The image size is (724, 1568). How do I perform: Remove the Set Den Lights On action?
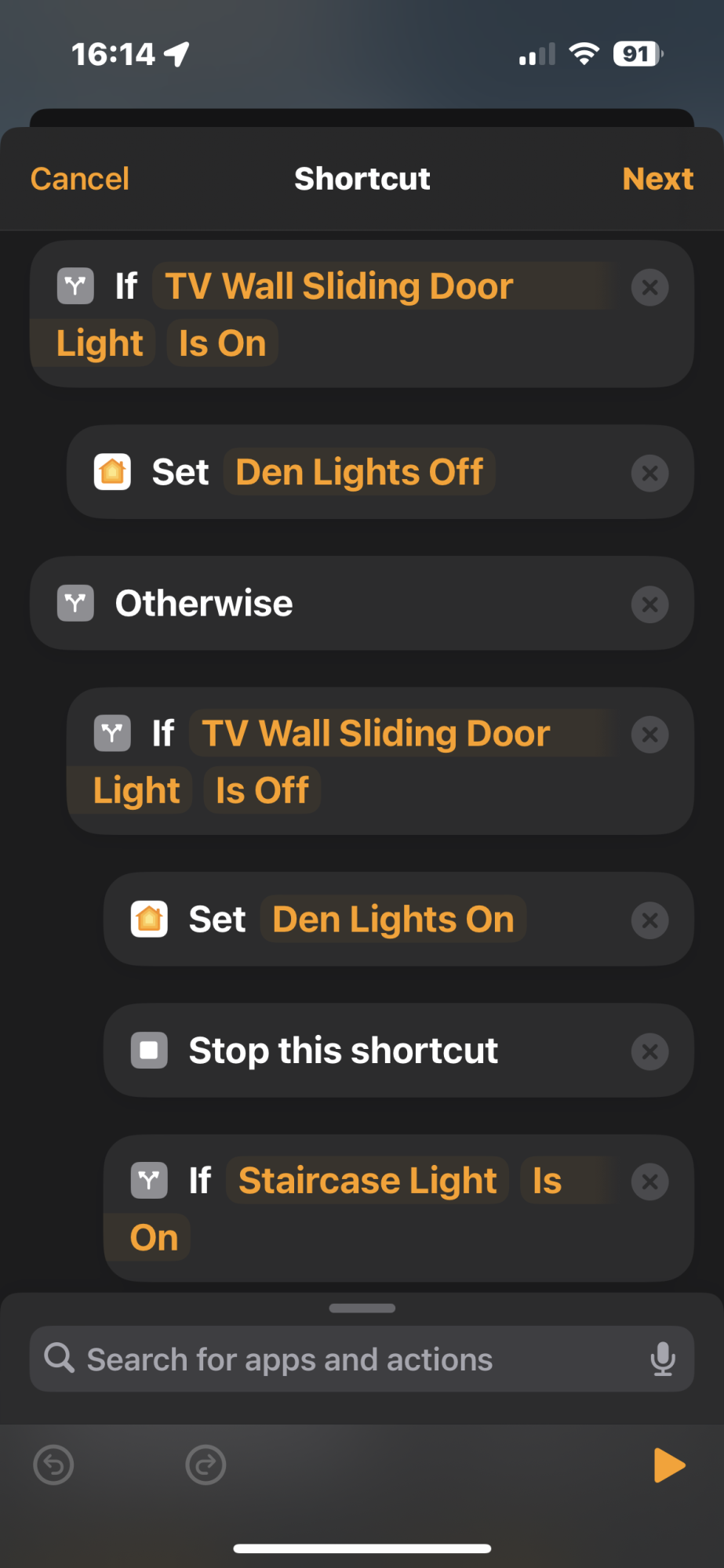tap(649, 920)
